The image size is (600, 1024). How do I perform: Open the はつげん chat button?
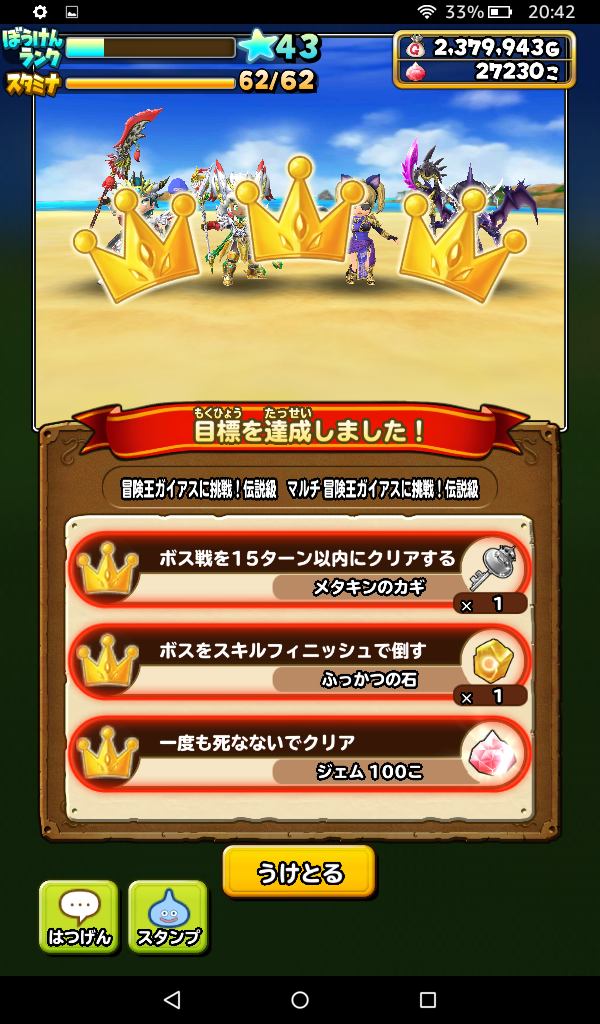79,916
